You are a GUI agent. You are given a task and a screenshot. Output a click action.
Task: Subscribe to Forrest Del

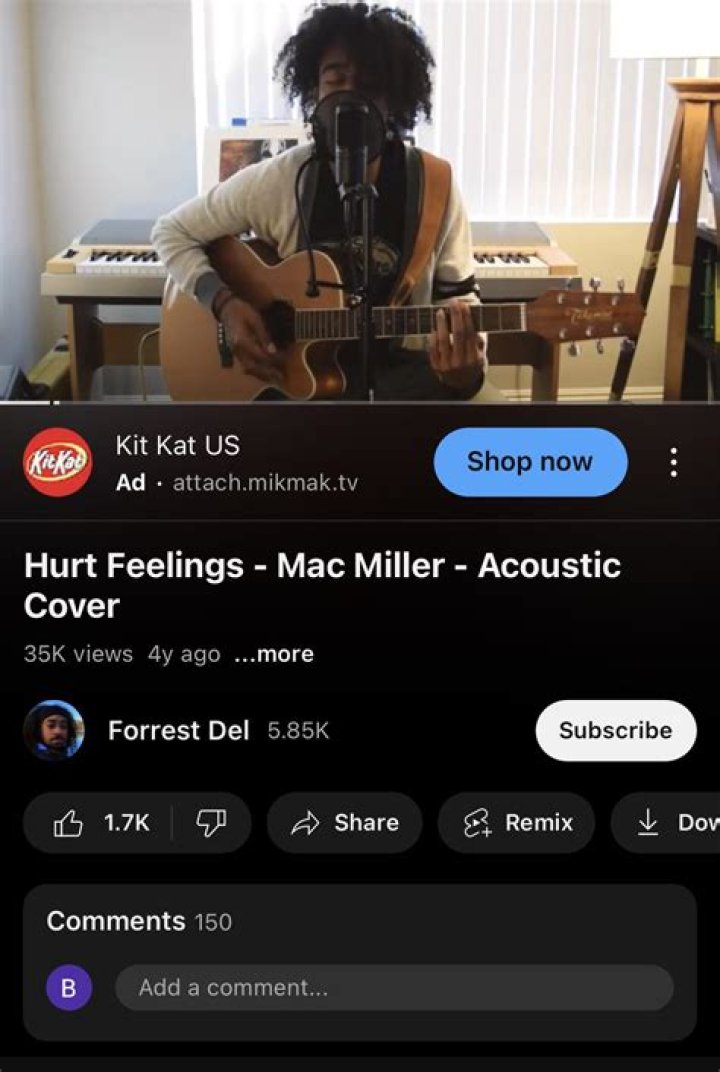(x=615, y=730)
